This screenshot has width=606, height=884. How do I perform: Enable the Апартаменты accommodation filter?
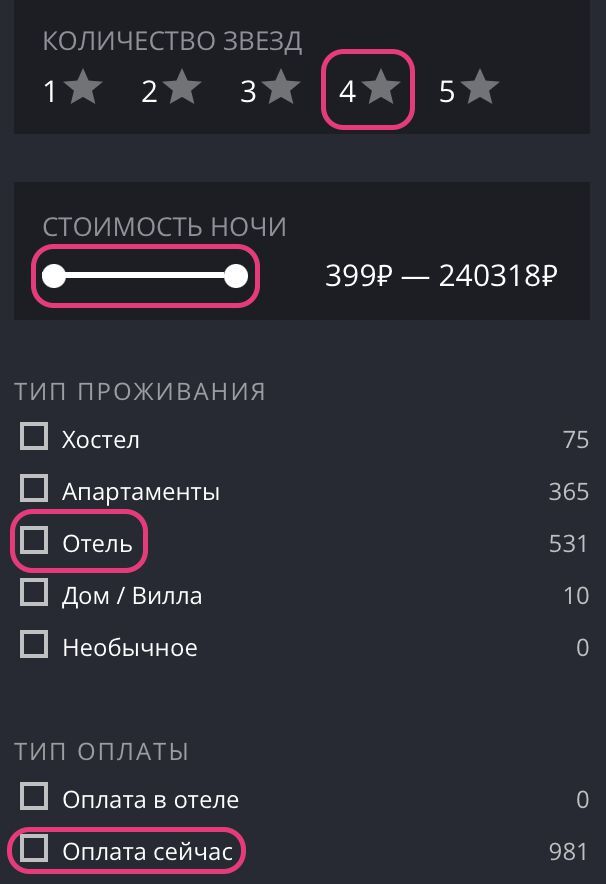(35, 489)
